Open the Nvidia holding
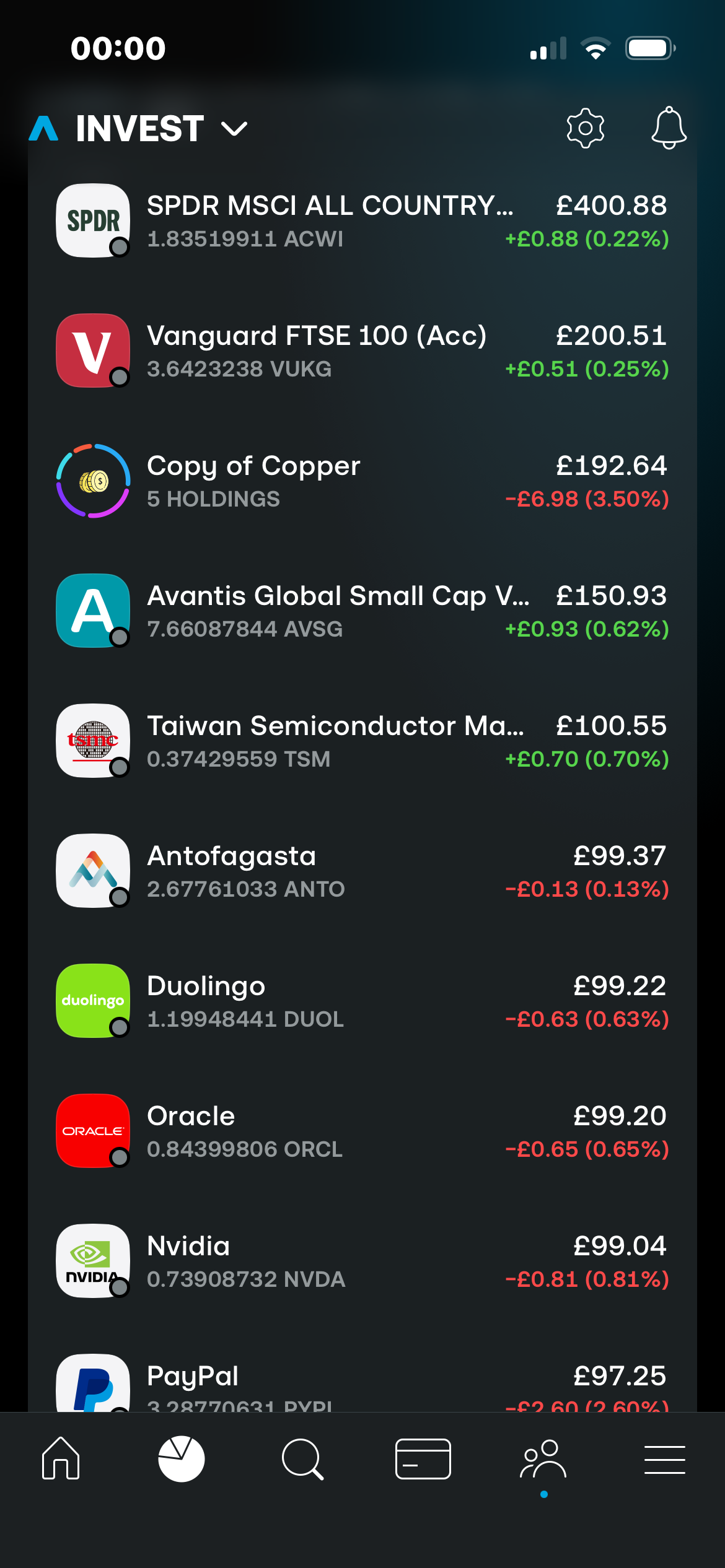Image resolution: width=725 pixels, height=1568 pixels. [x=362, y=1261]
